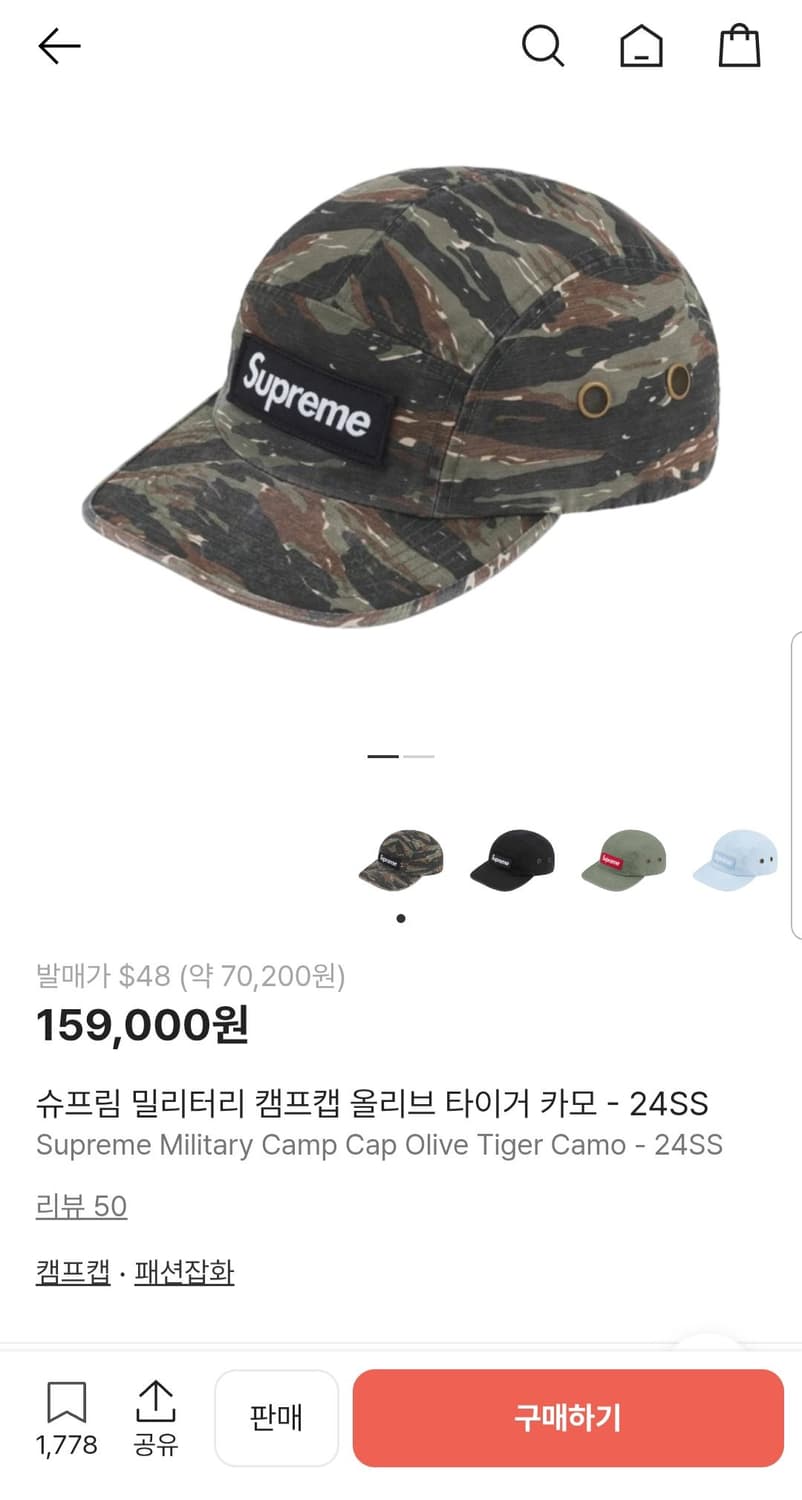The height and width of the screenshot is (1500, 802).
Task: Tap the 판매 sell button
Action: (277, 1418)
